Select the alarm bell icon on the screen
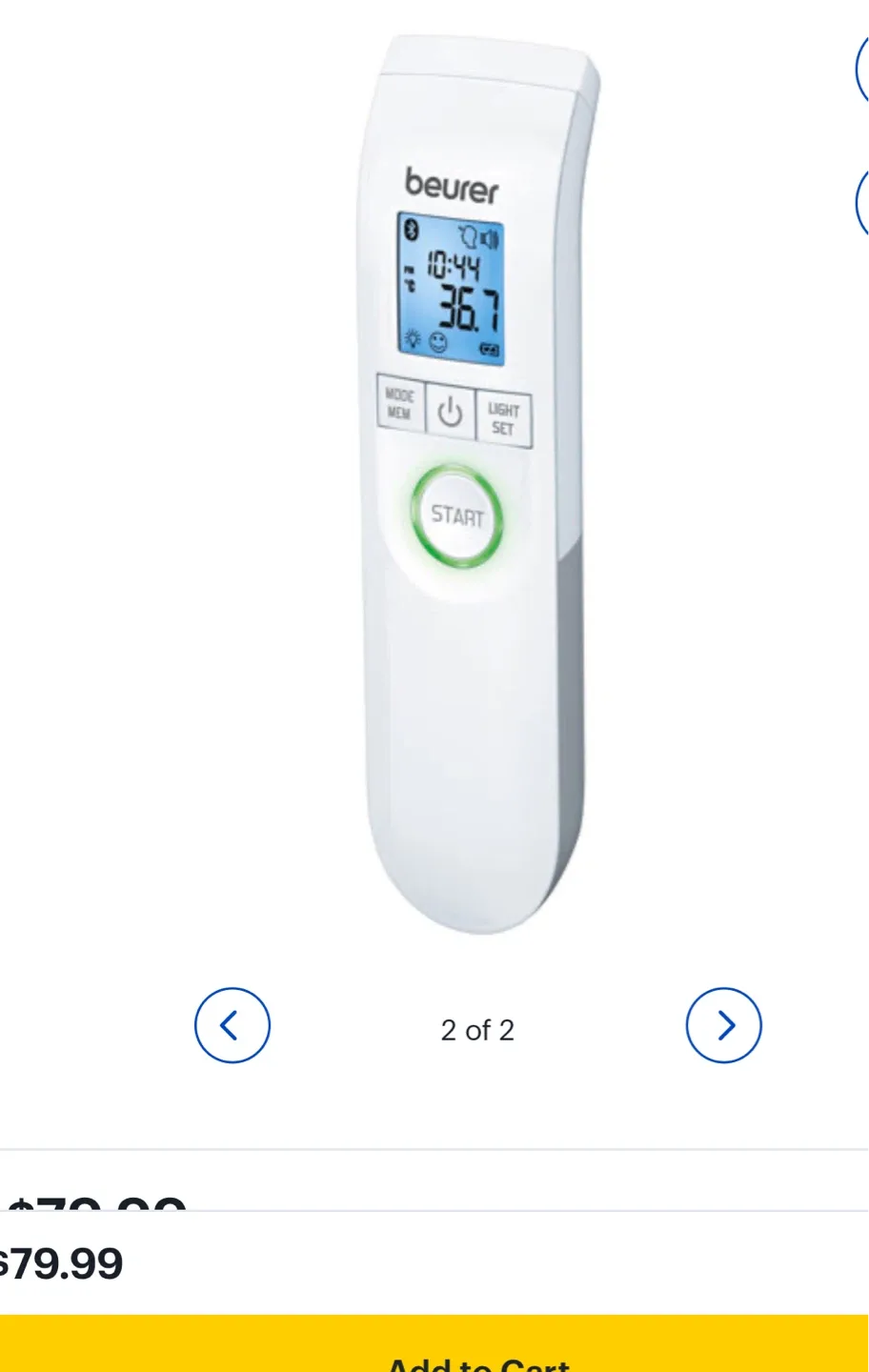Screen dimensions: 869x1372 tap(470, 235)
